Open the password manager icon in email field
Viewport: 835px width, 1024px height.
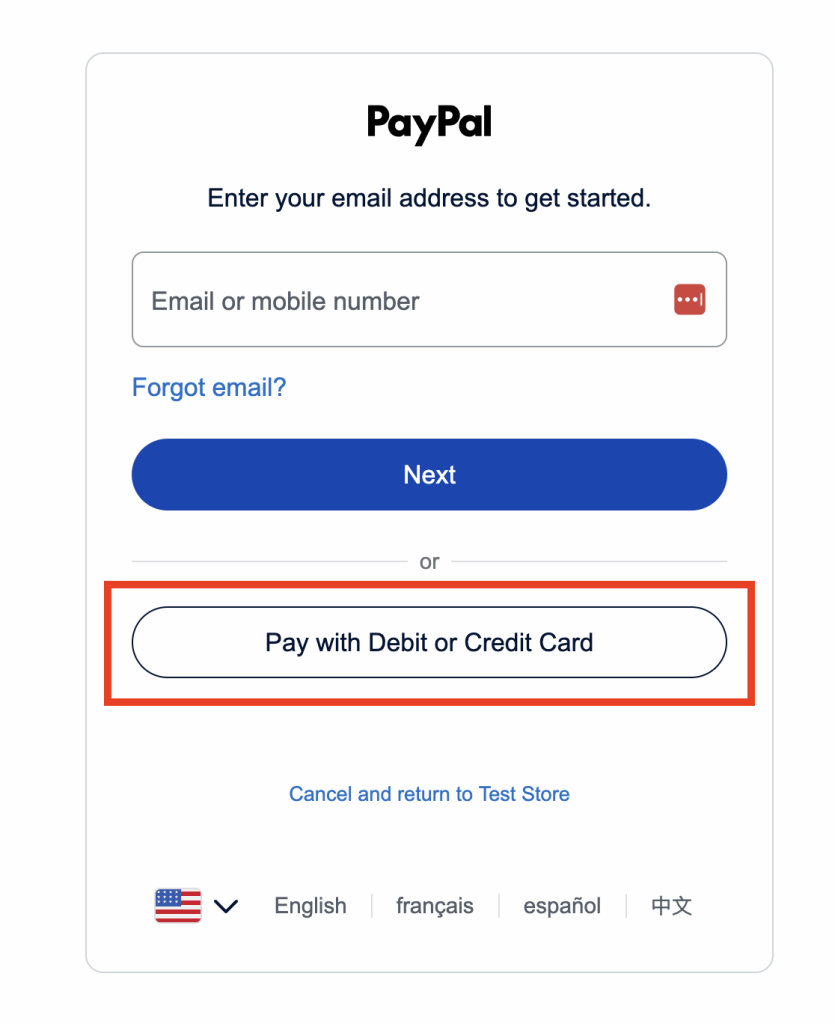(689, 300)
